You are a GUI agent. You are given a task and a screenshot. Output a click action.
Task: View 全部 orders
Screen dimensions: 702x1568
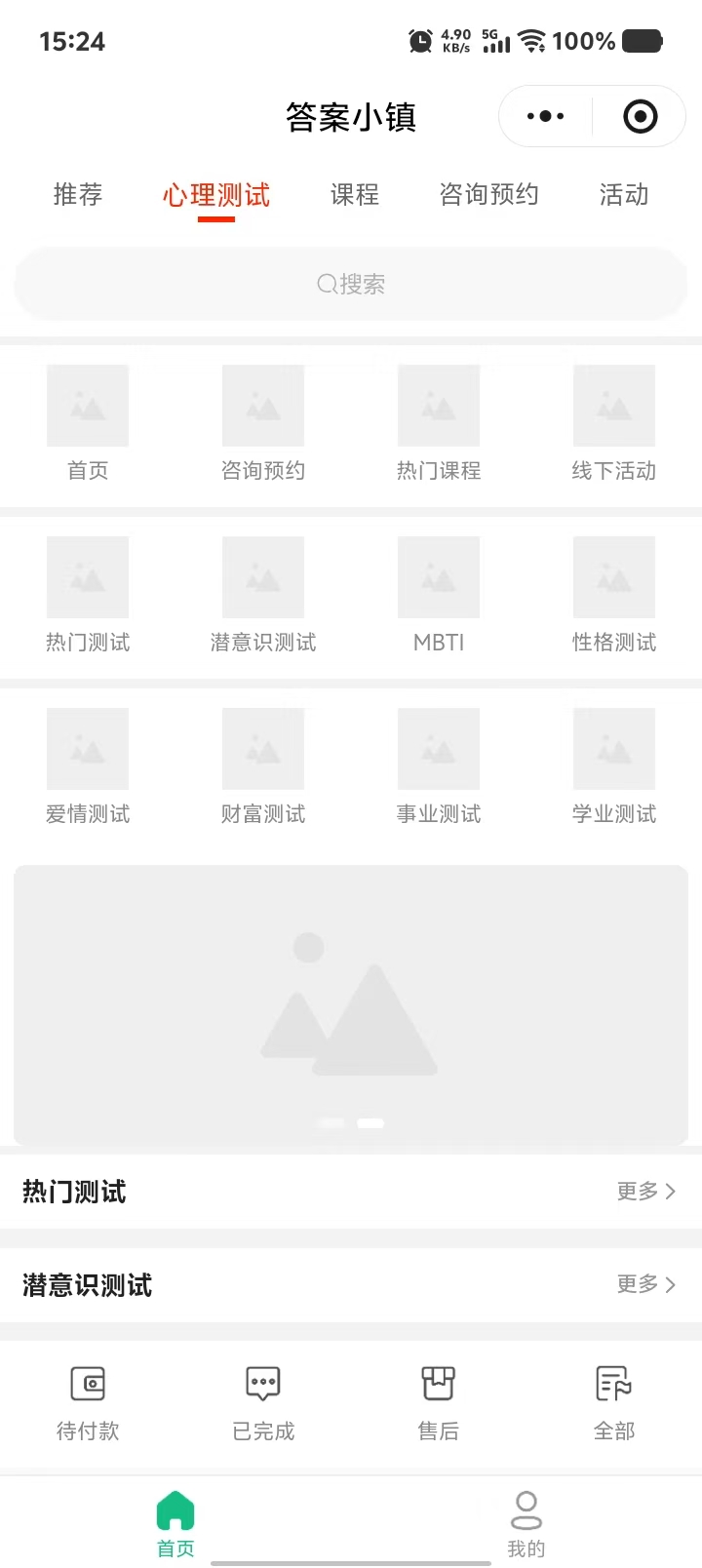tap(614, 1402)
